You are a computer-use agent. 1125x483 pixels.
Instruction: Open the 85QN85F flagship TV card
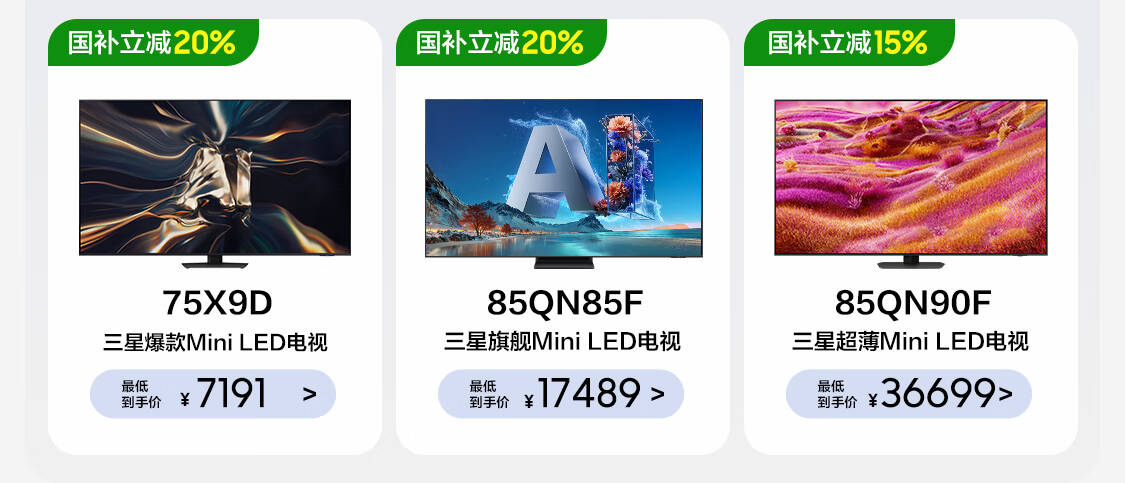562,237
